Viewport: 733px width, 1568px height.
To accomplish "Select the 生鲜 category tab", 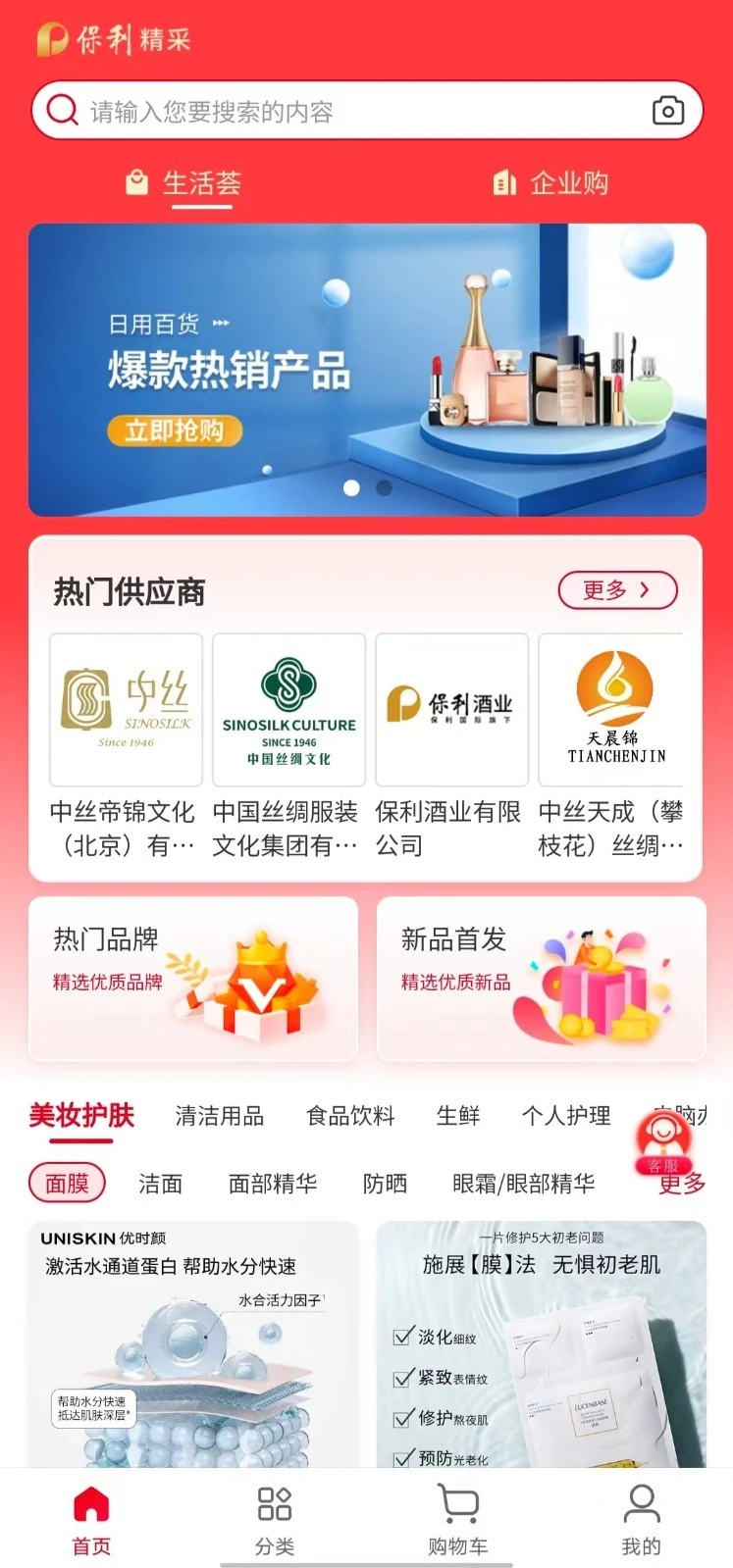I will coord(457,1116).
